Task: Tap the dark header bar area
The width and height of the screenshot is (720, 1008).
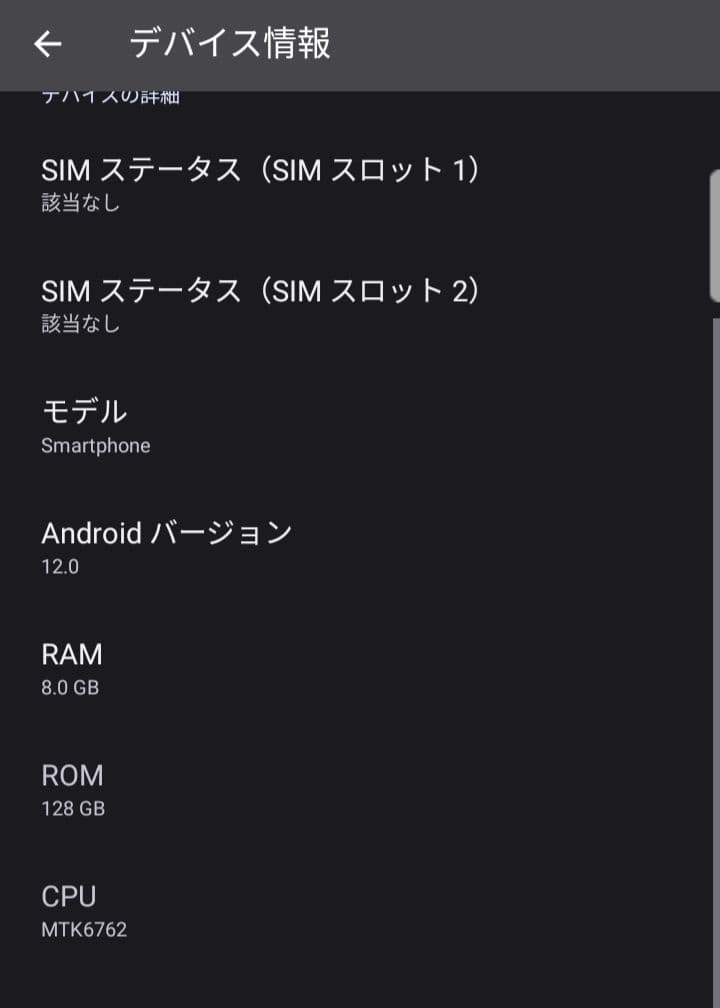Action: click(x=500, y=45)
